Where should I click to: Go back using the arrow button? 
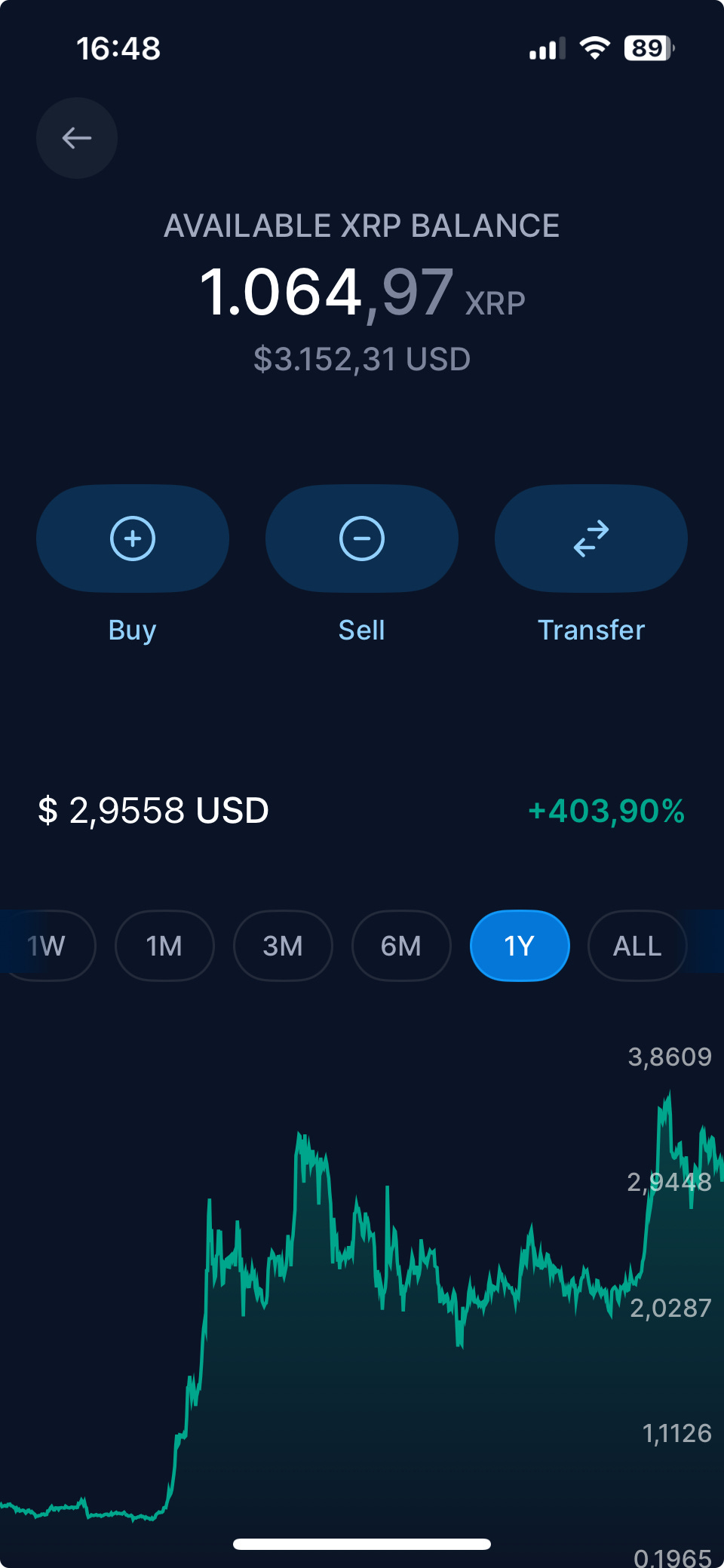point(77,138)
